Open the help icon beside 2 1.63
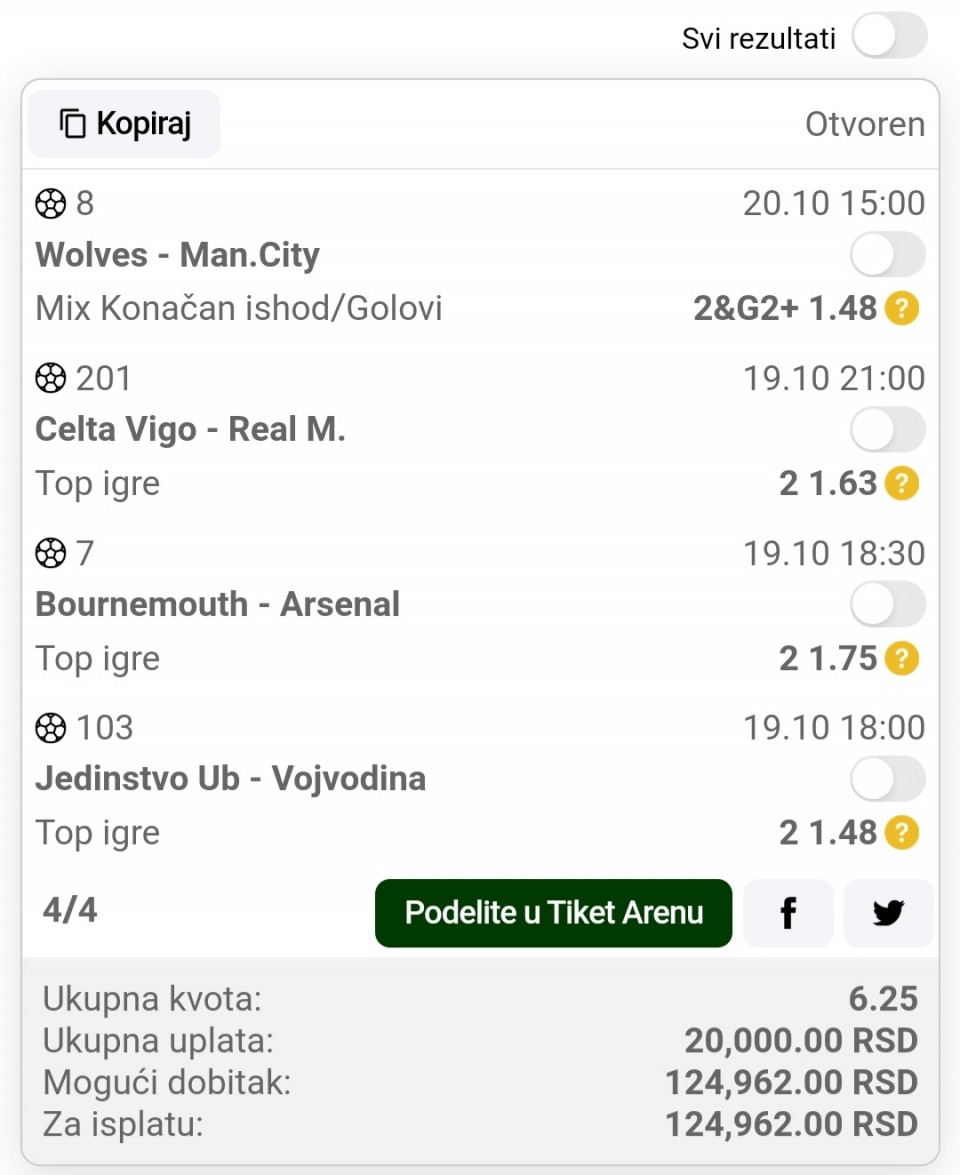960x1175 pixels. (x=901, y=484)
